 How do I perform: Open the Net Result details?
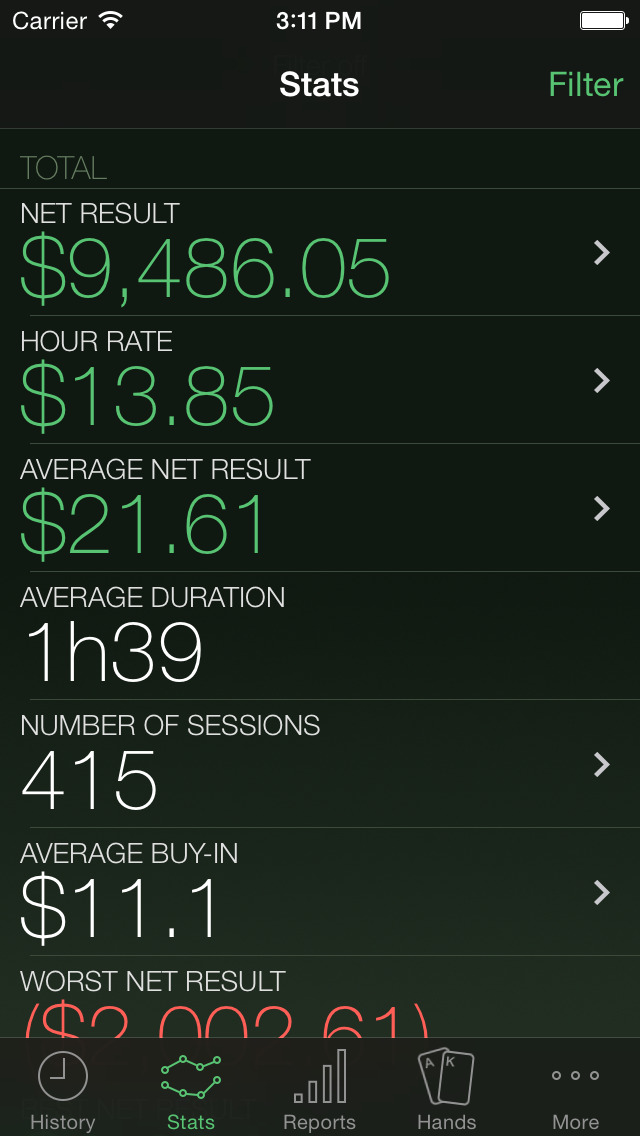pos(320,253)
